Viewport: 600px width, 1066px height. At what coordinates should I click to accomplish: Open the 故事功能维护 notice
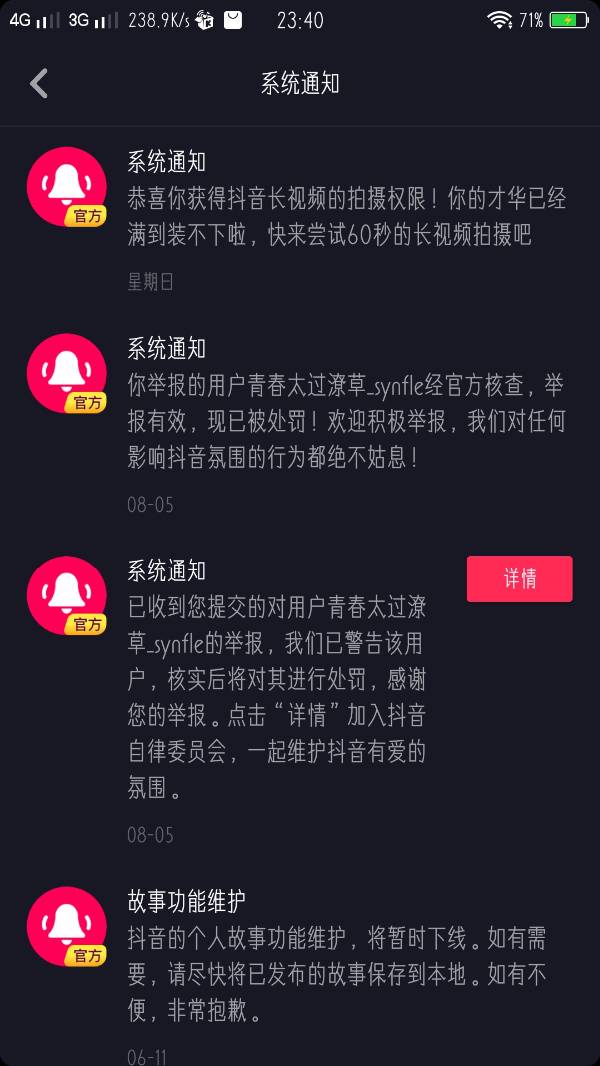(x=346, y=957)
